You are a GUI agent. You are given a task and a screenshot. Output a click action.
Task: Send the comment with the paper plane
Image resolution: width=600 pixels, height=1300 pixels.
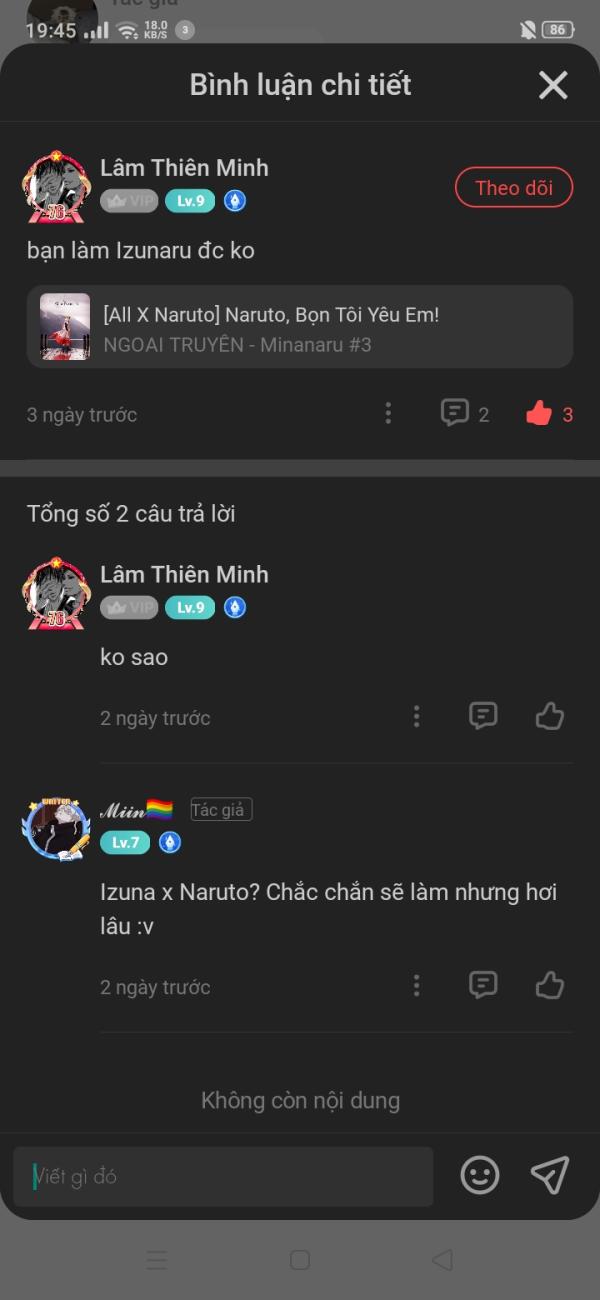point(550,1175)
